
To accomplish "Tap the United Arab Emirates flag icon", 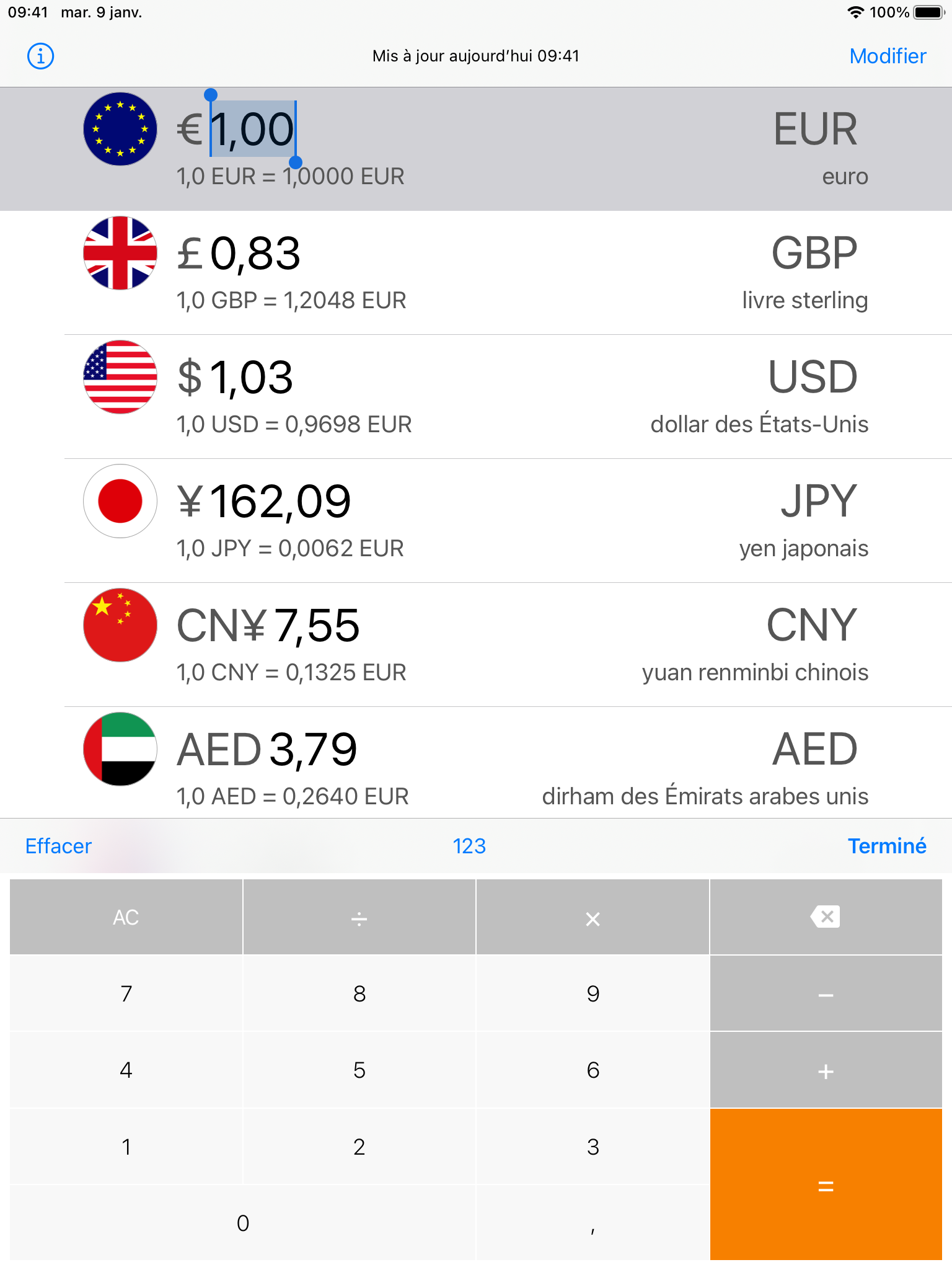I will pos(120,748).
